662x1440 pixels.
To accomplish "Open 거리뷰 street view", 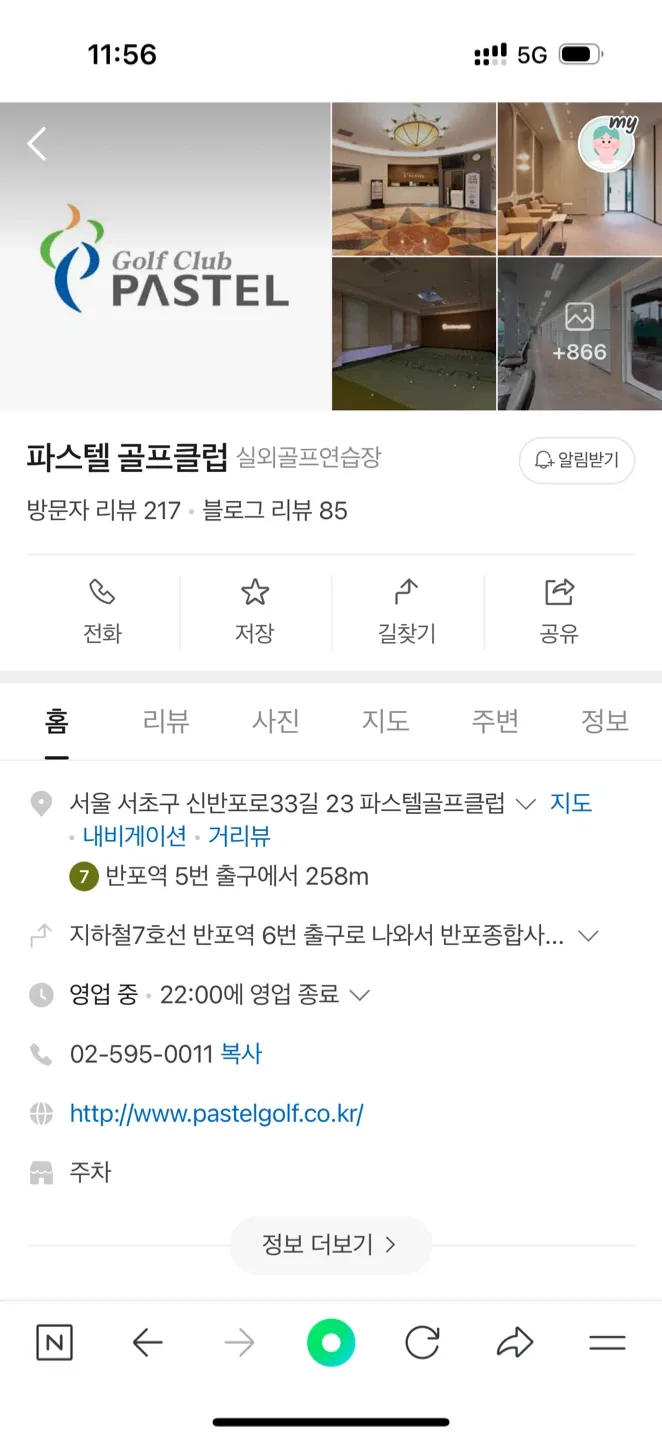I will [x=239, y=836].
